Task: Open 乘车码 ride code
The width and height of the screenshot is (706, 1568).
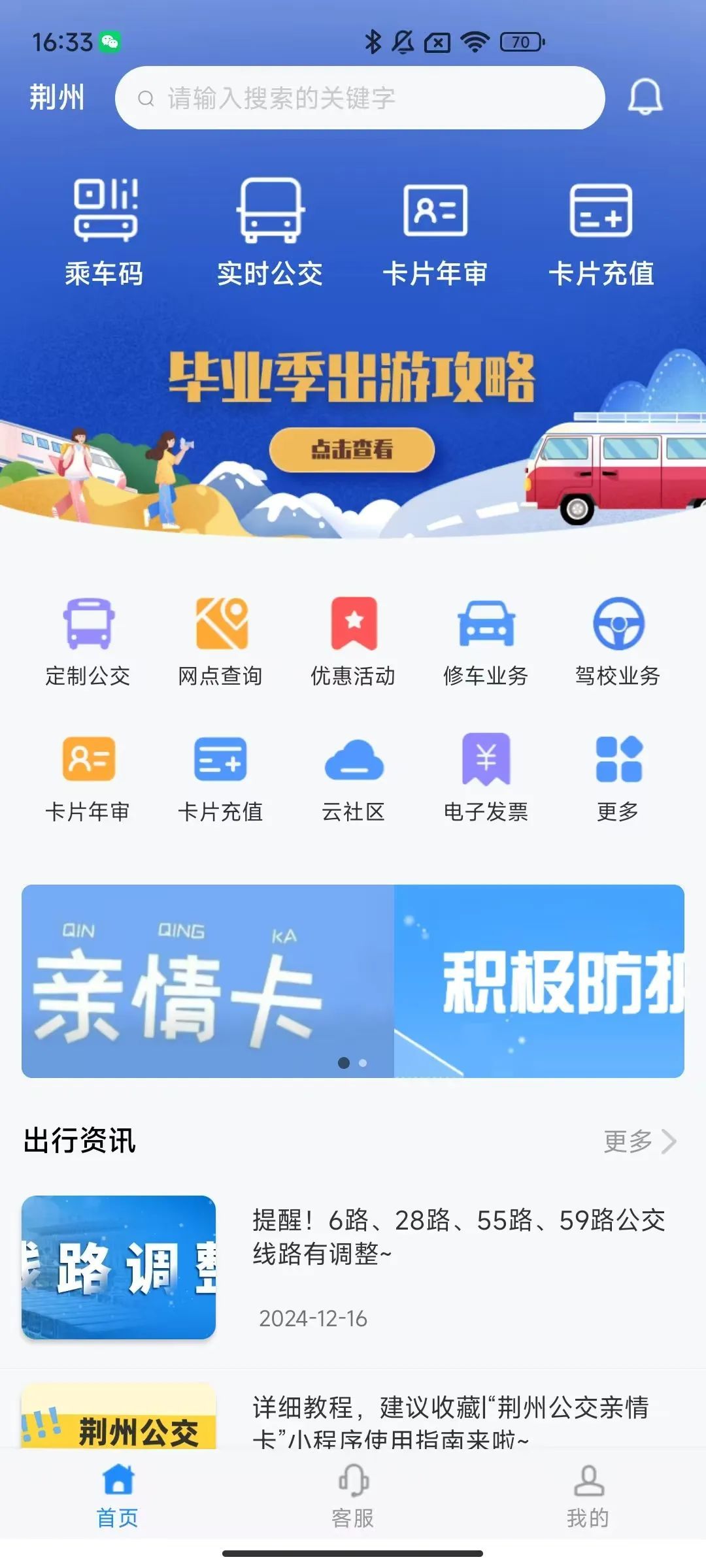Action: (x=105, y=232)
